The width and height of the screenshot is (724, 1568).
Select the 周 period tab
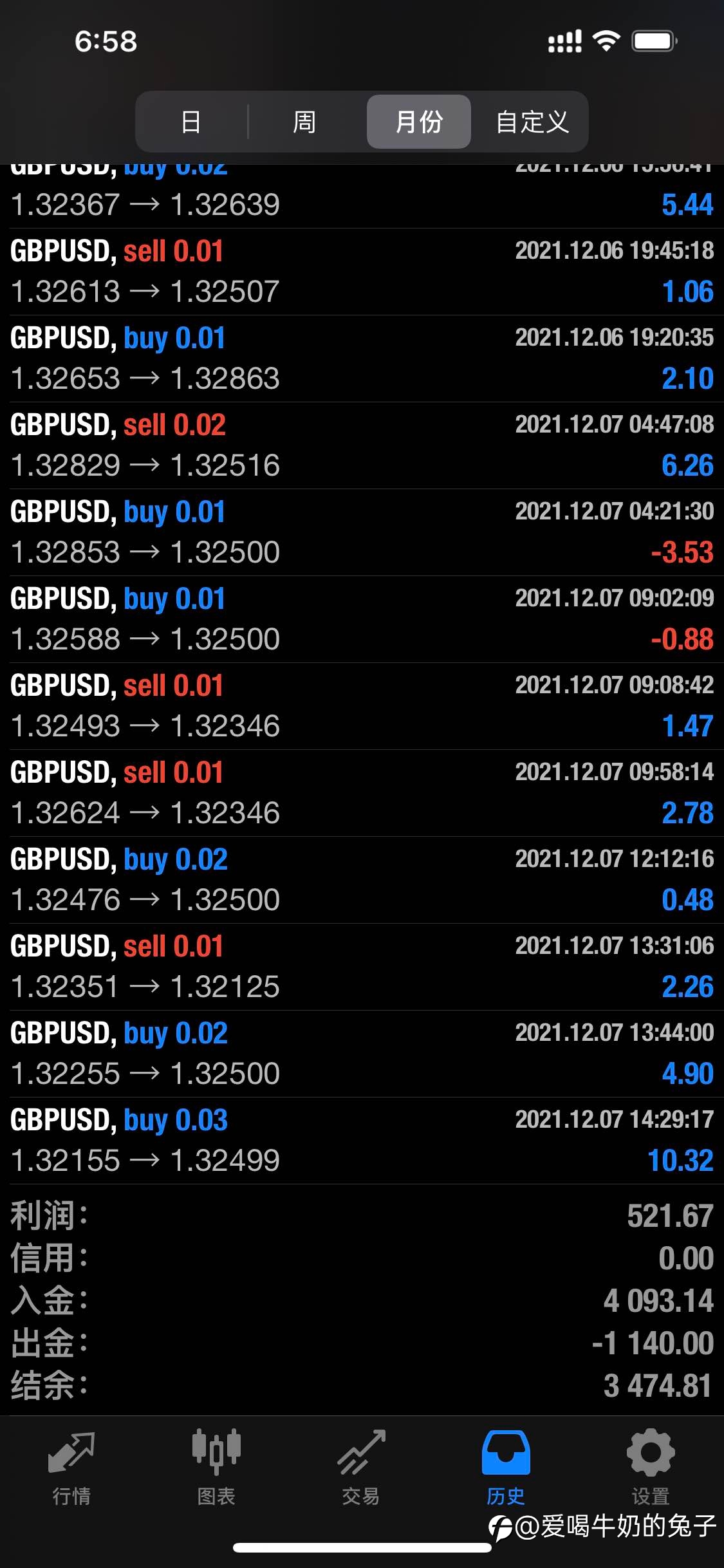tap(304, 122)
